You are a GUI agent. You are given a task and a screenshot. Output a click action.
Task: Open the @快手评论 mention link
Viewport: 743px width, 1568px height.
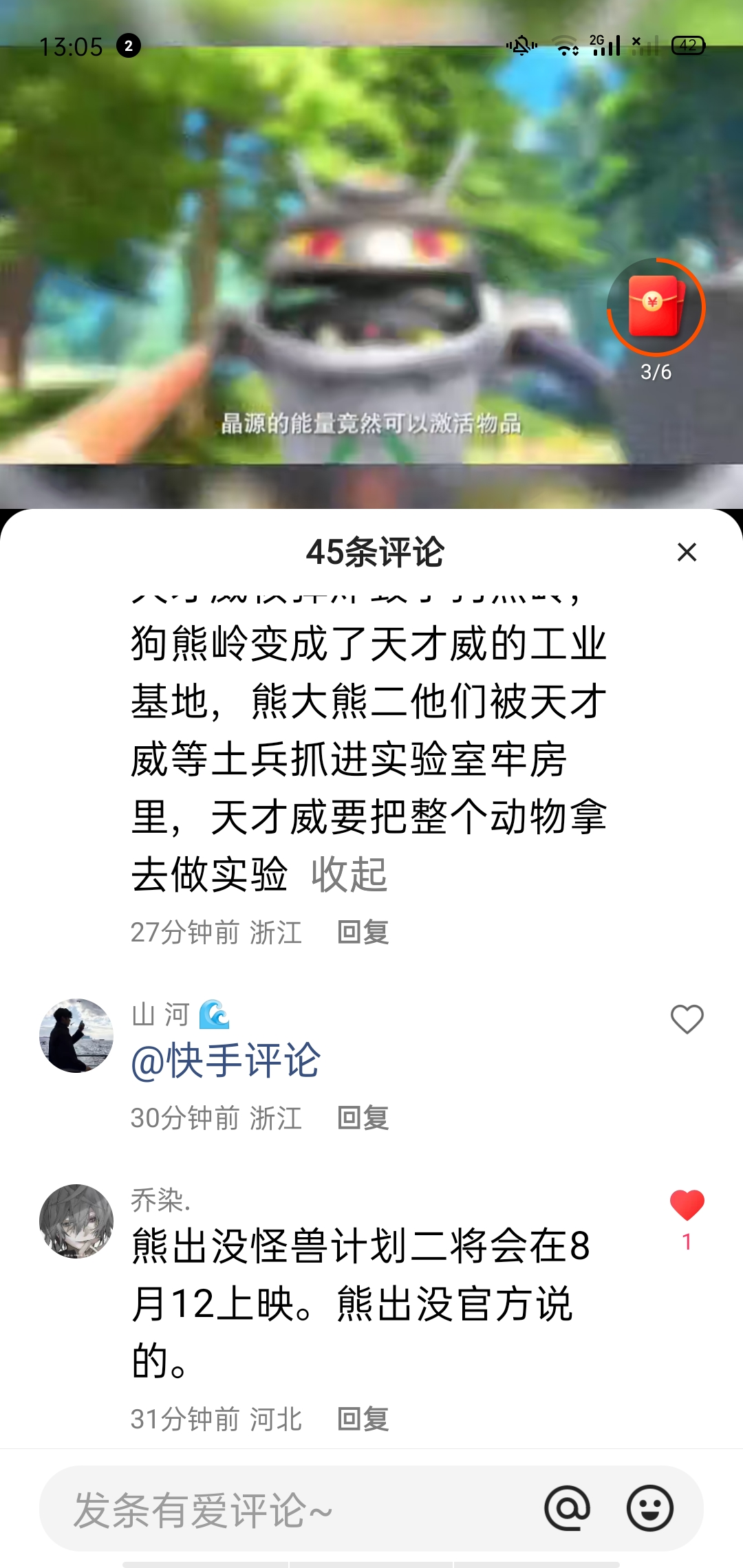point(226,1060)
